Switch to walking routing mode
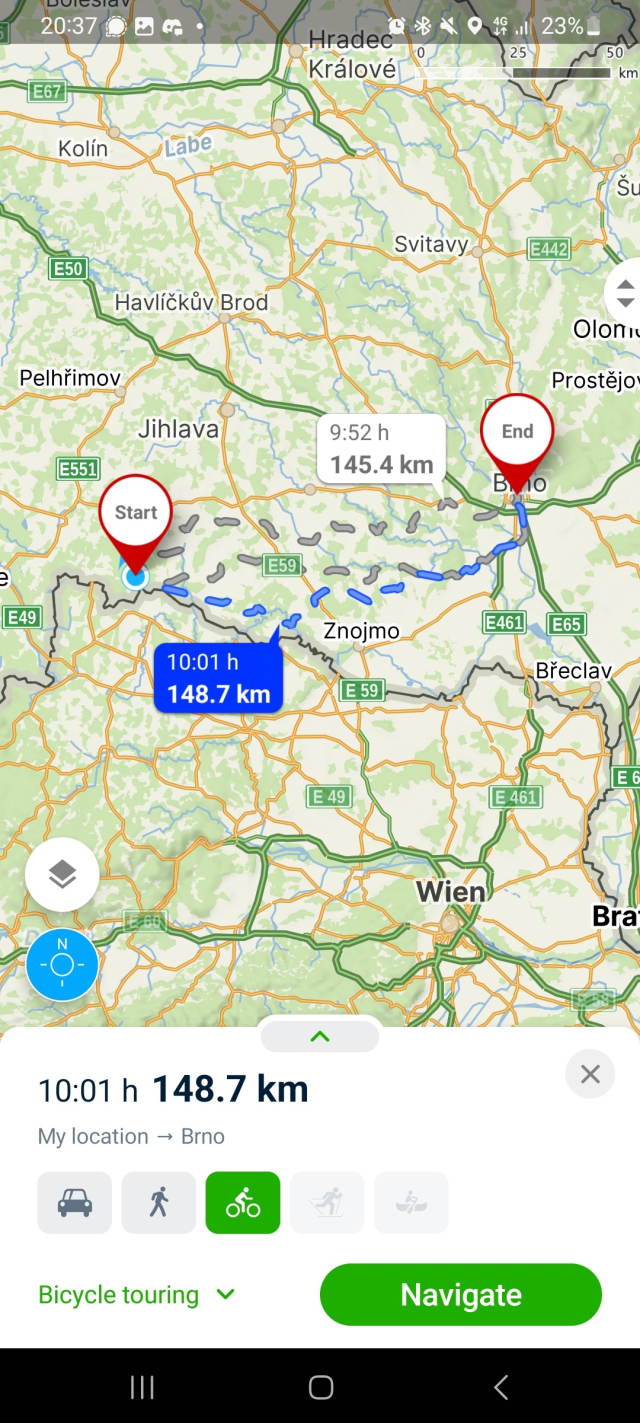This screenshot has width=640, height=1423. 159,1203
